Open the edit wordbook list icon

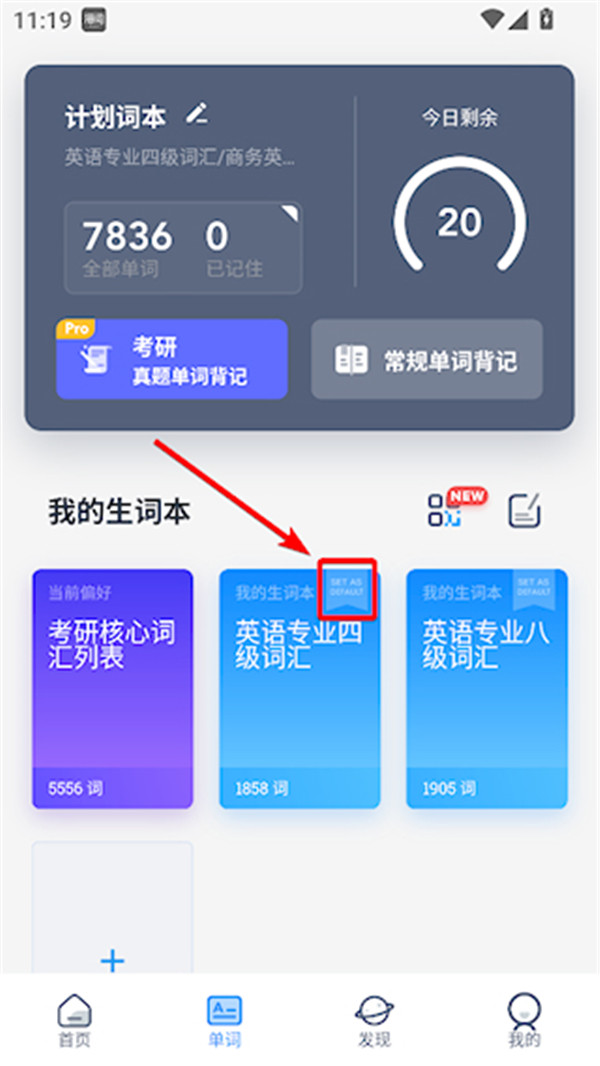(x=525, y=510)
